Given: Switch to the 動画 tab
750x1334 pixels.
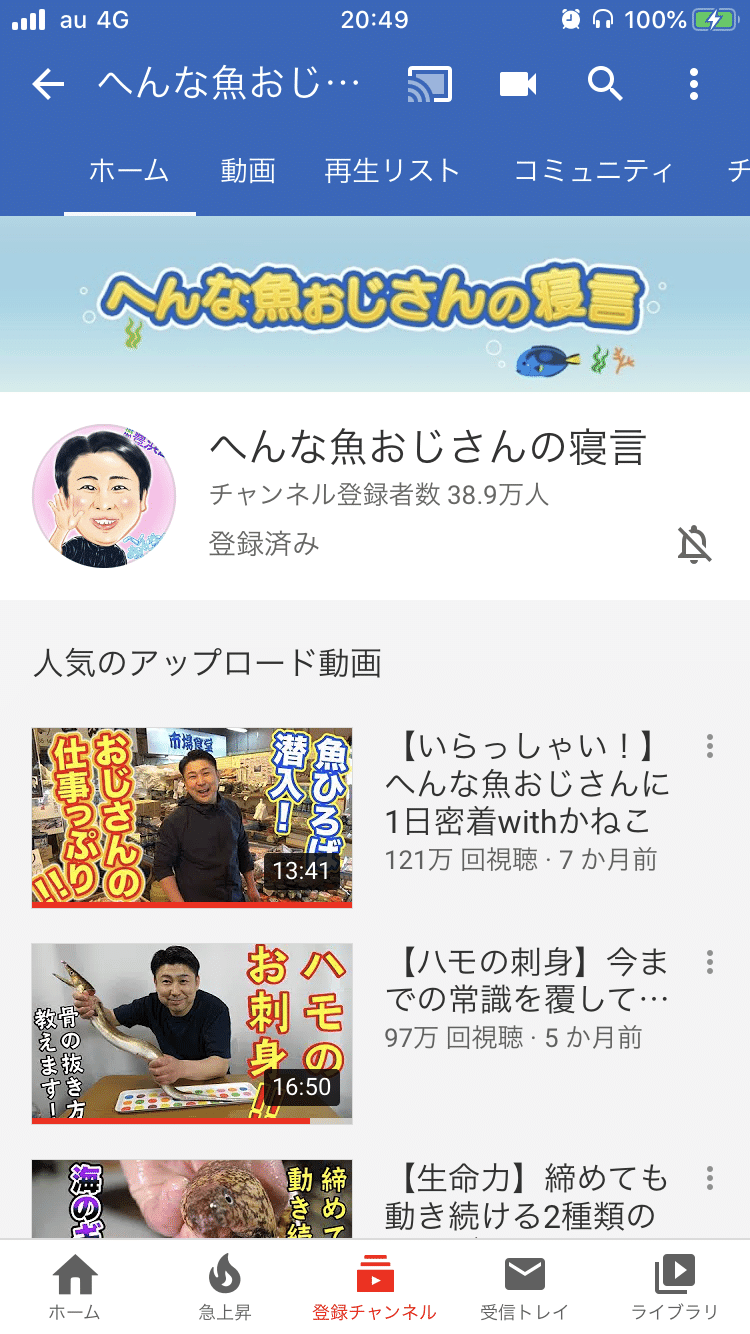Looking at the screenshot, I should tap(246, 171).
